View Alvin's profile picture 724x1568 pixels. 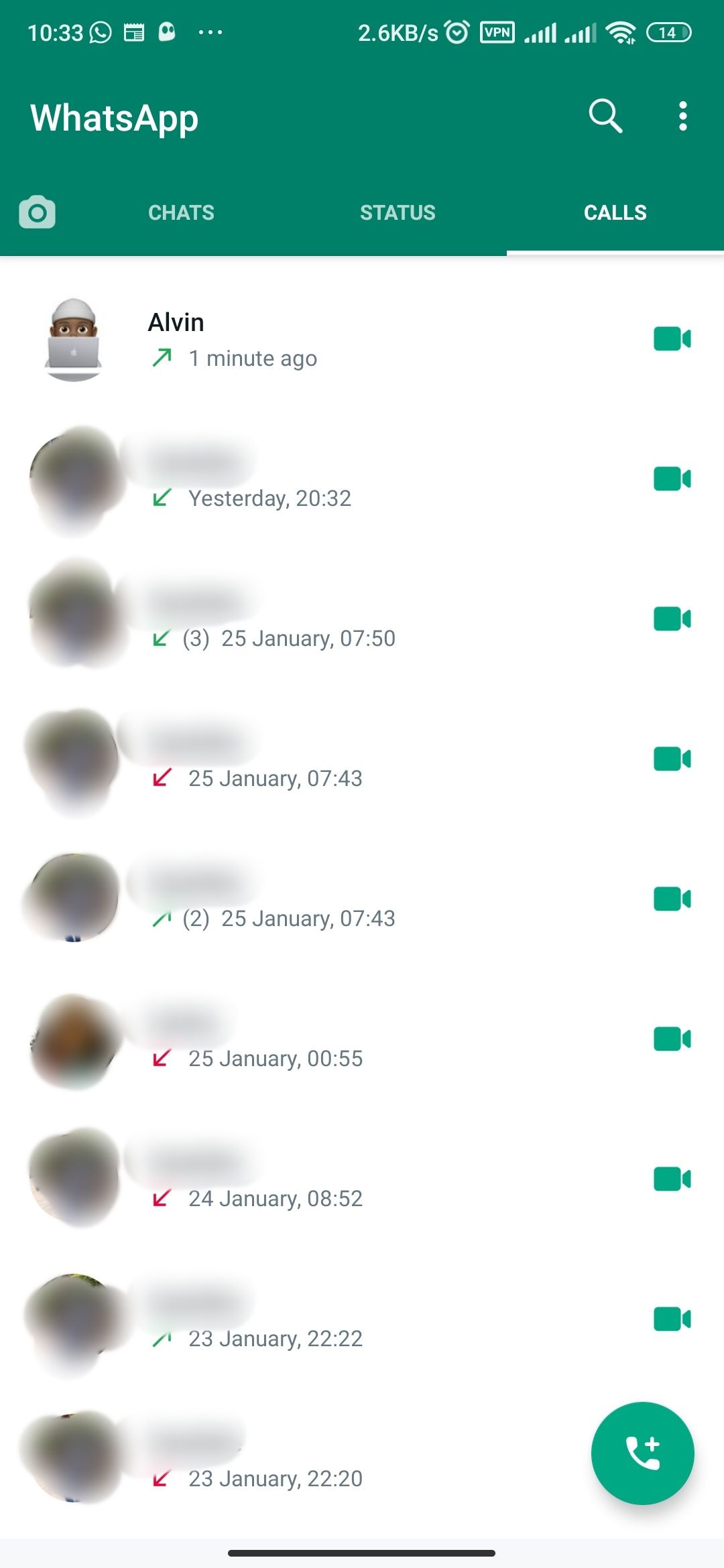[74, 340]
